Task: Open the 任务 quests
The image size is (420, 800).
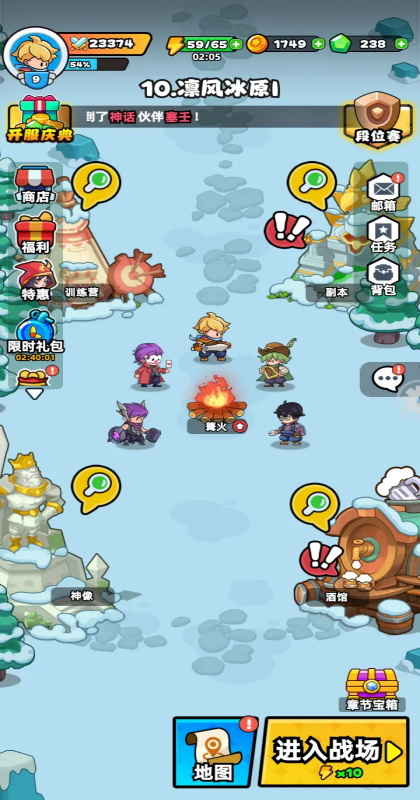Action: [384, 236]
